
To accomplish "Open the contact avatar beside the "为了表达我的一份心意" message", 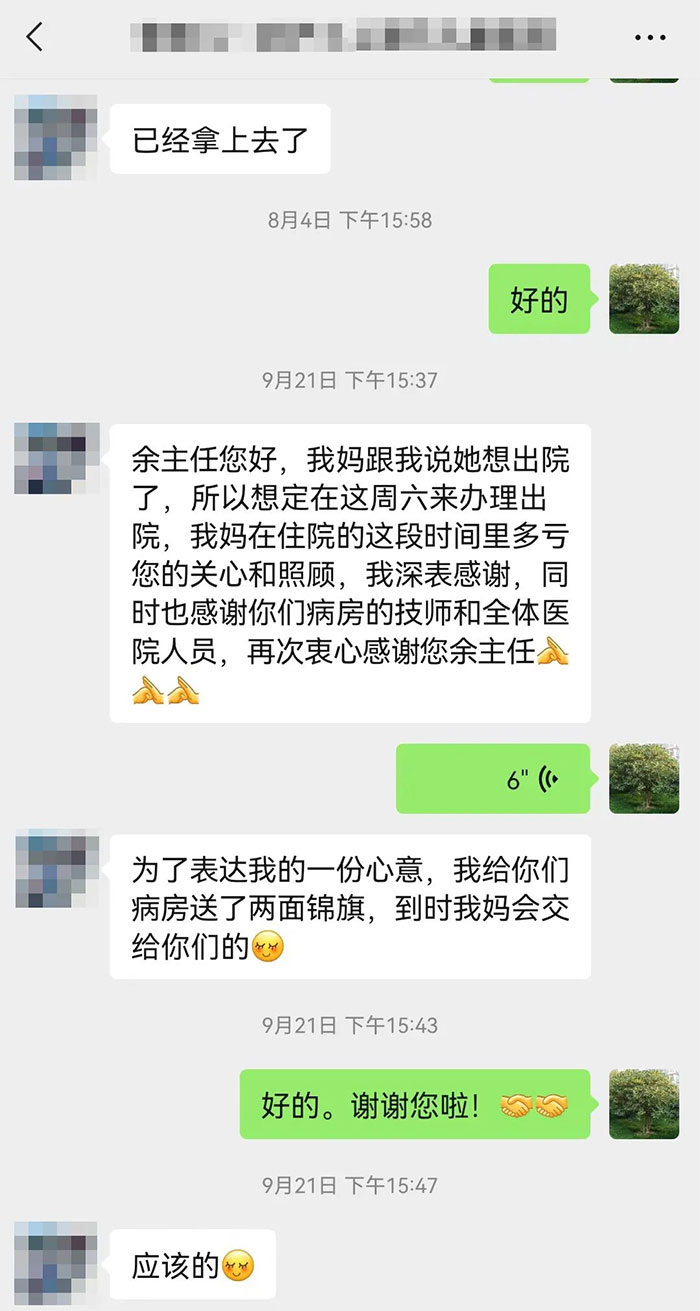I will click(x=56, y=868).
